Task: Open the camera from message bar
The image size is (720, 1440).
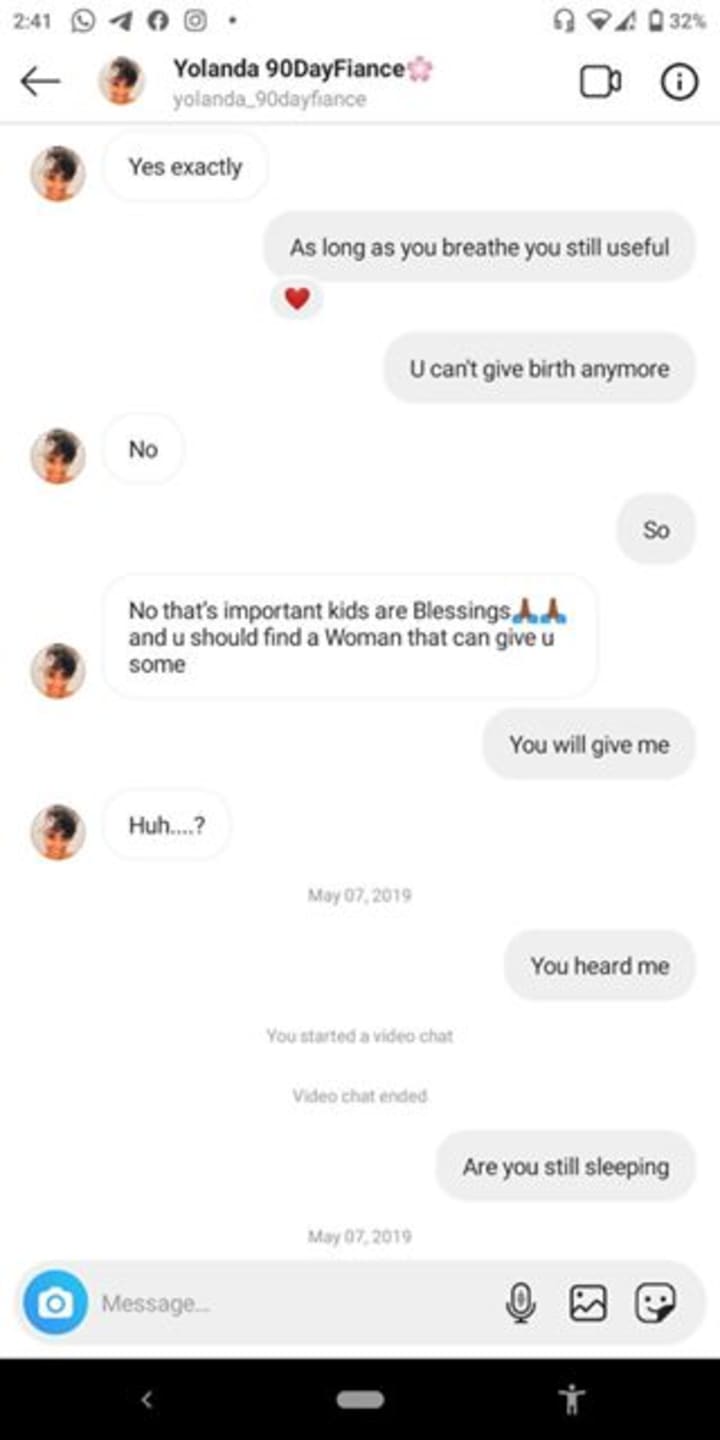Action: tap(56, 1303)
